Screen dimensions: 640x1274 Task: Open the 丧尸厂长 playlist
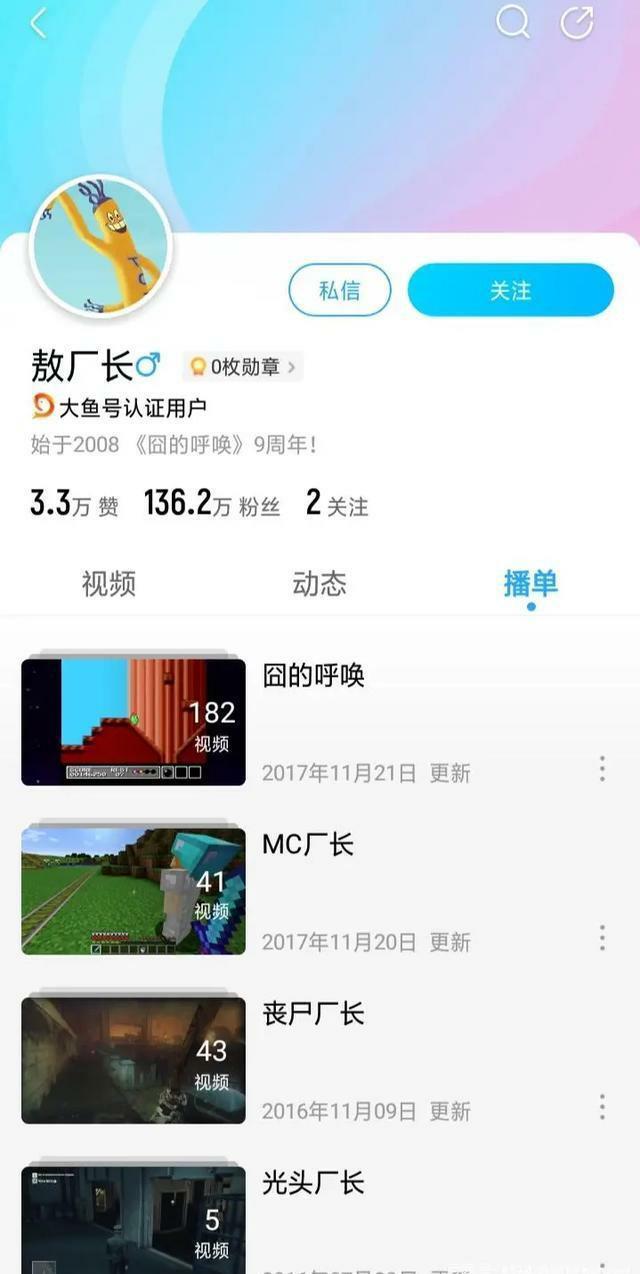pos(134,1060)
